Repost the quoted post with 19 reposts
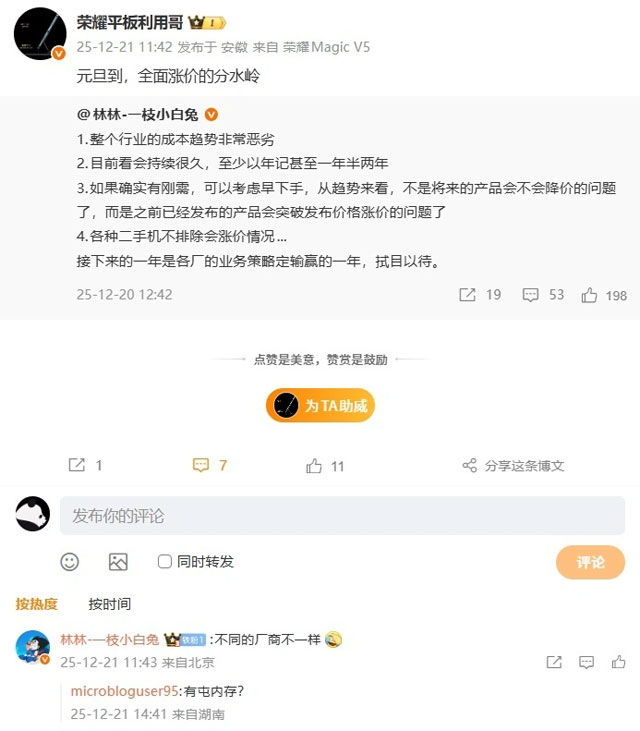 pos(480,295)
